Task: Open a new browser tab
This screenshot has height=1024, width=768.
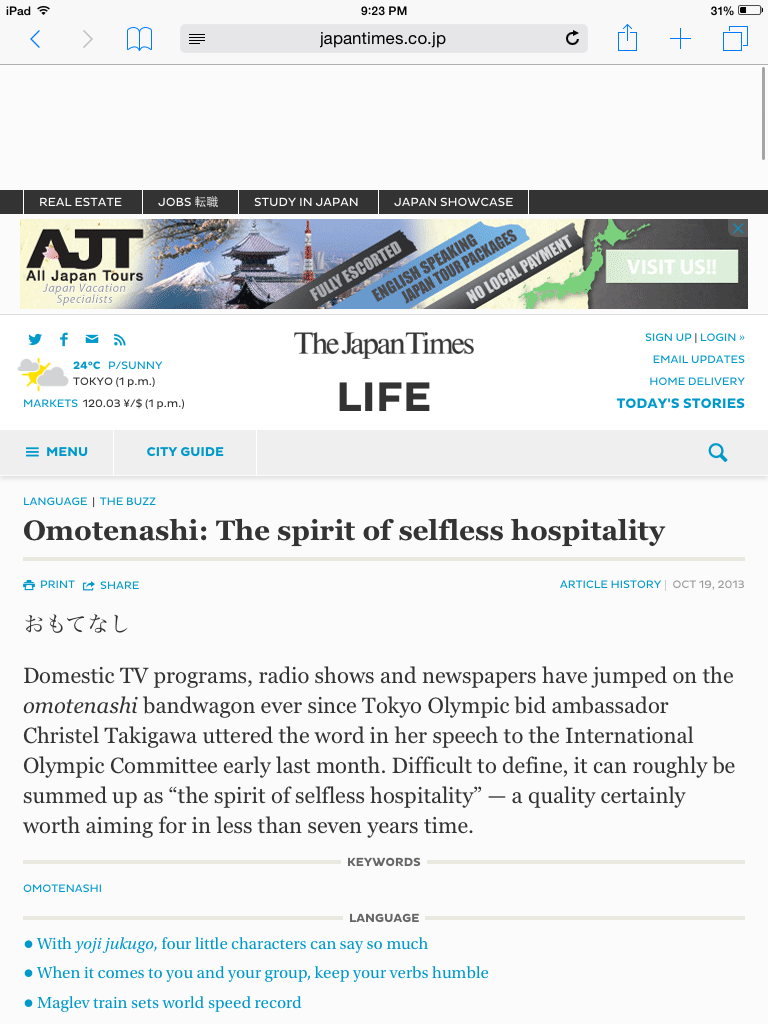Action: pos(680,39)
